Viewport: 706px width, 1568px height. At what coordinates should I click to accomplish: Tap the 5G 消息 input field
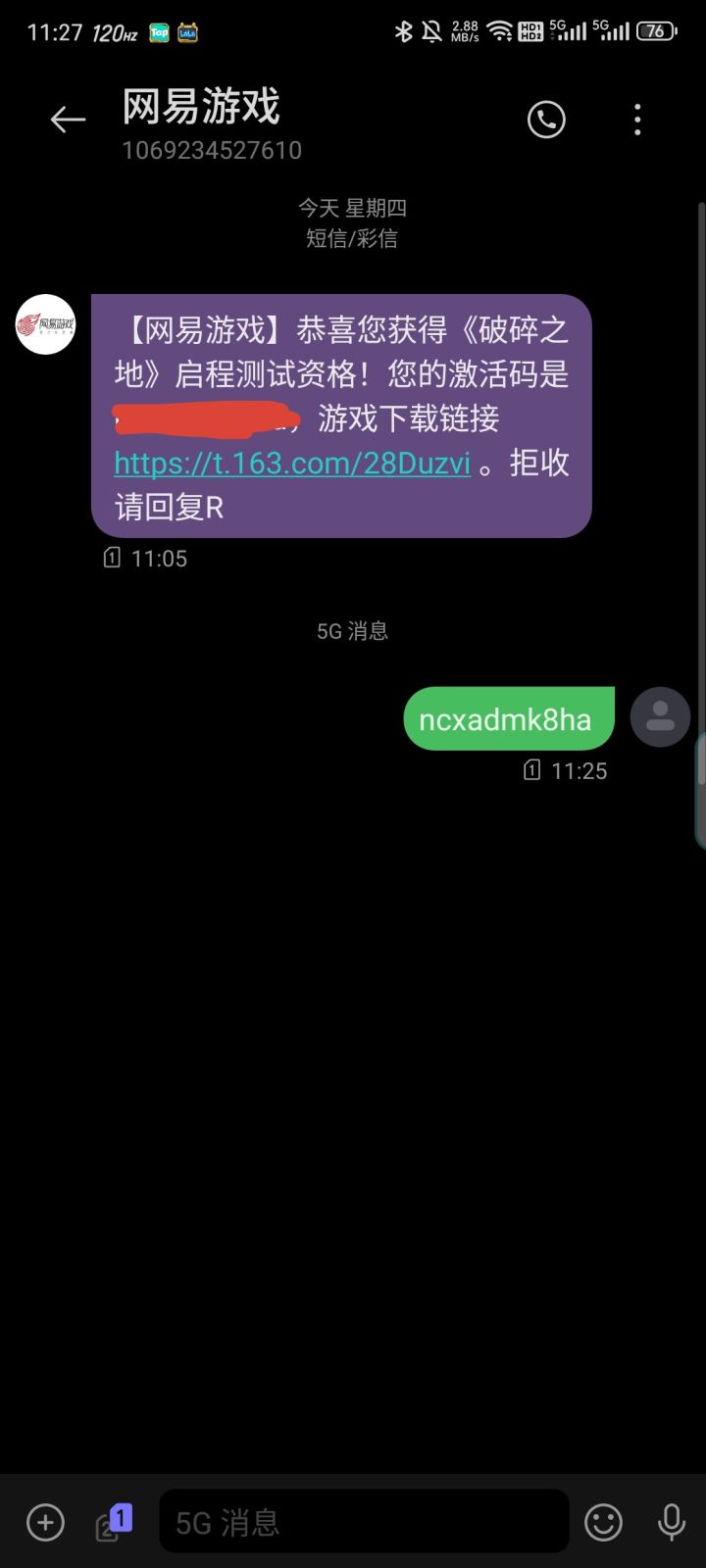coord(363,1521)
